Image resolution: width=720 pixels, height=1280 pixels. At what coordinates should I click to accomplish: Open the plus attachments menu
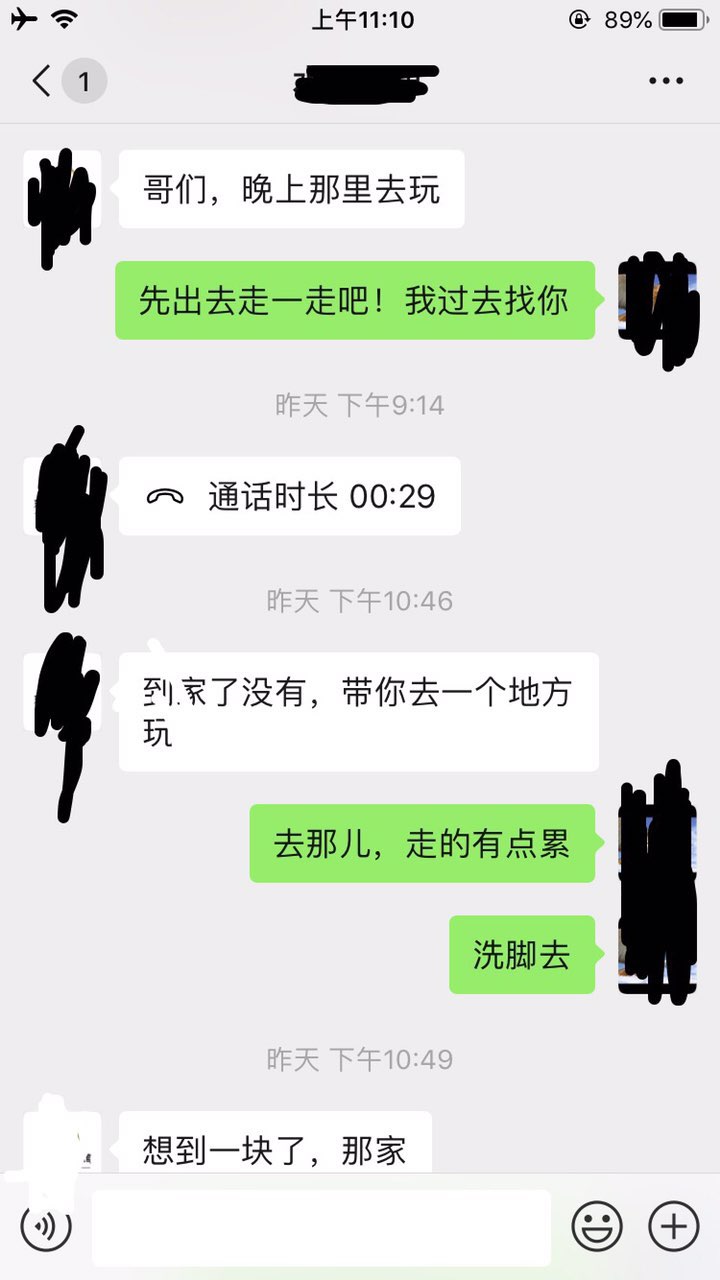click(x=674, y=1225)
